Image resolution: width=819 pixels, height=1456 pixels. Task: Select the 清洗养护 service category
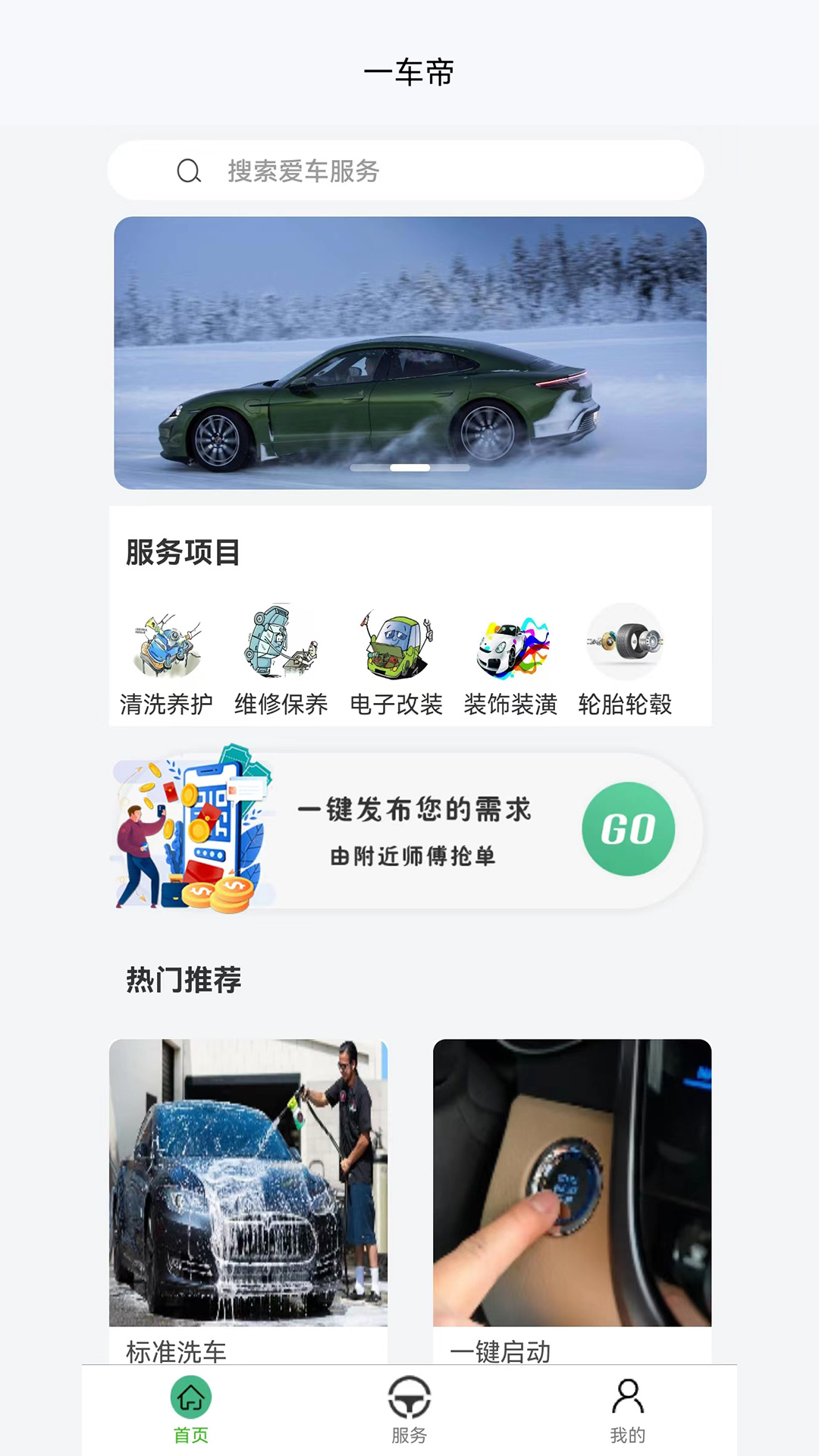[x=167, y=661]
